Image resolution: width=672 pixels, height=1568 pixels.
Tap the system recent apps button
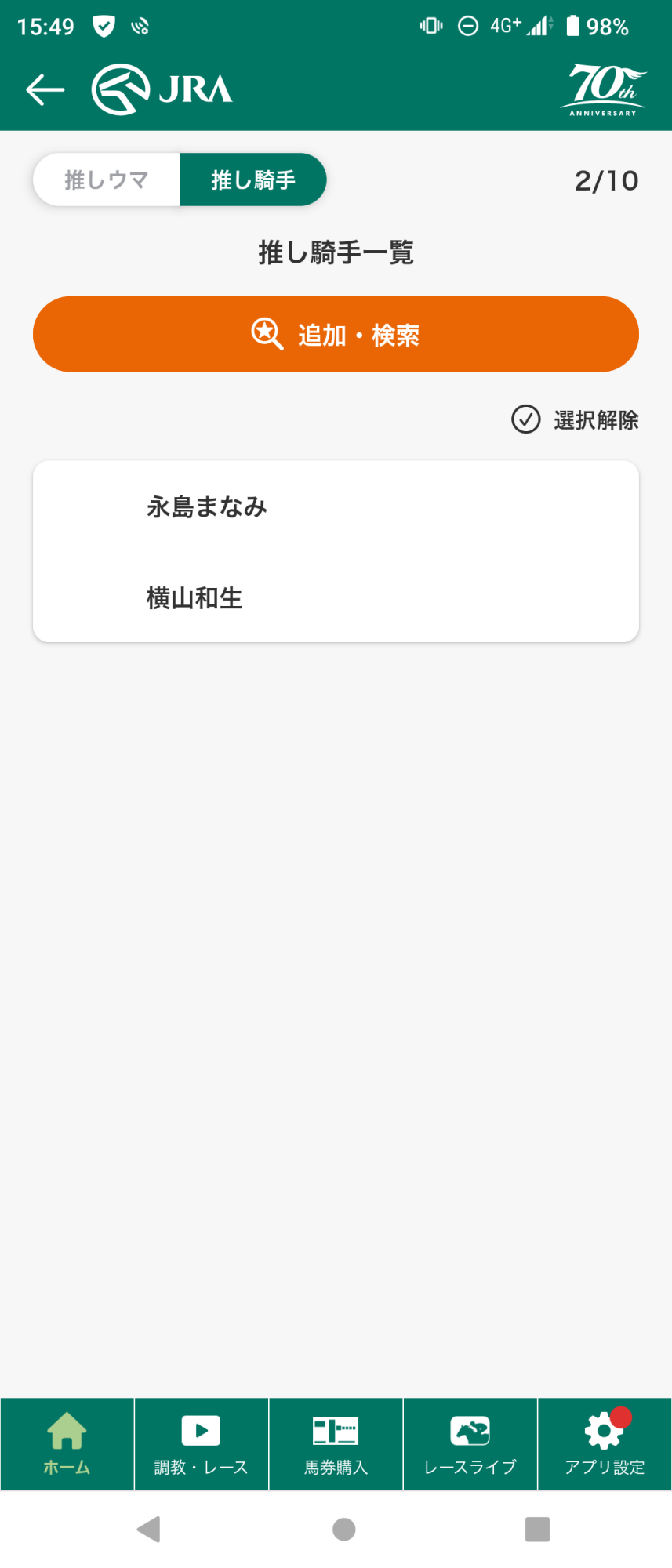[537, 1530]
